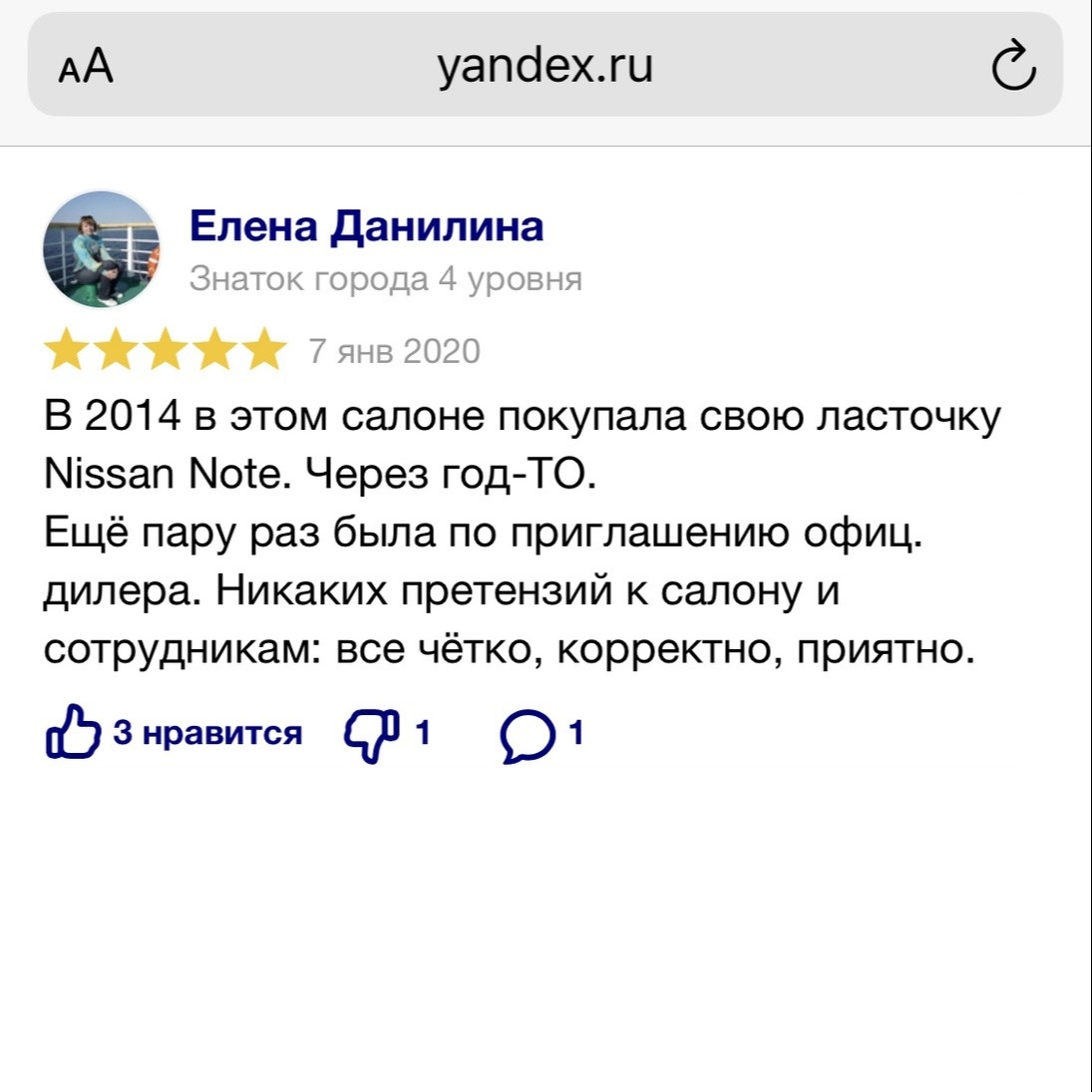Reload the page
Screen dimensions: 1092x1092
[x=1013, y=67]
